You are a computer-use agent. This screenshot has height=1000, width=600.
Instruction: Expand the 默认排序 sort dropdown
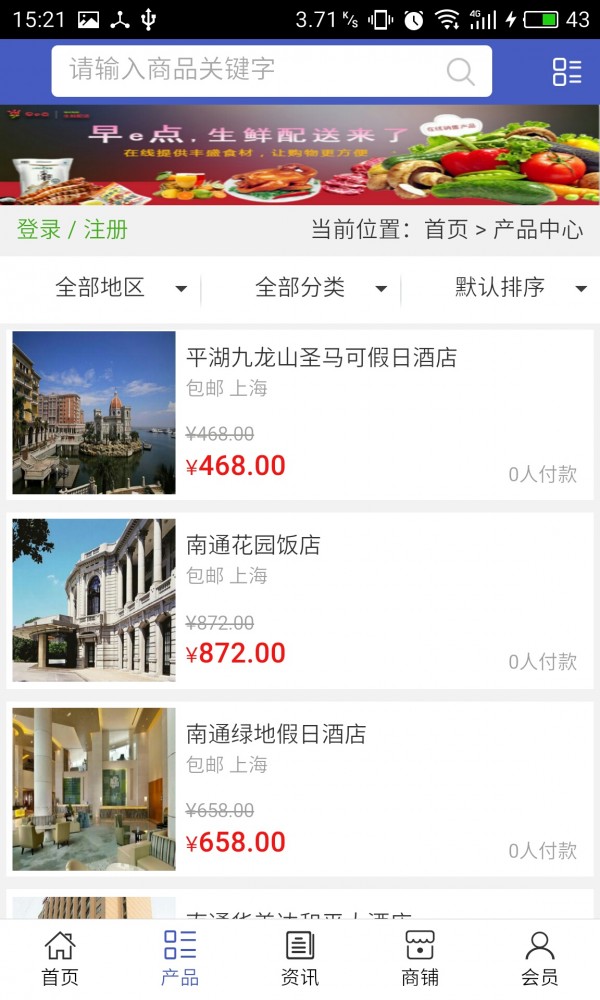[x=520, y=288]
